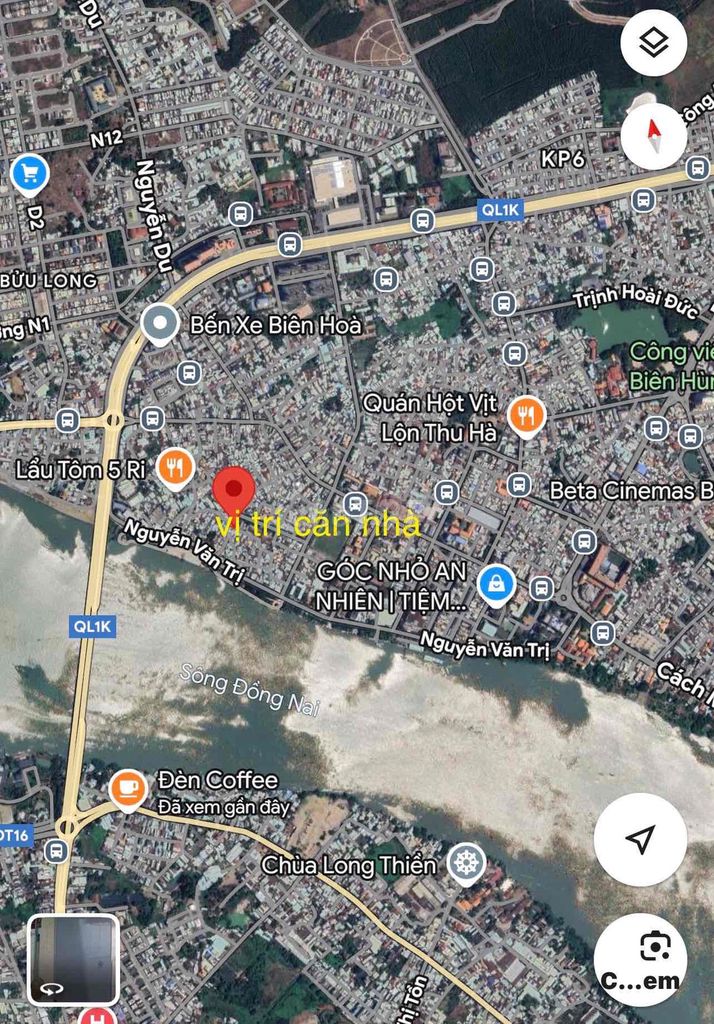Open the Bến Xe Biên Hoà place marker
This screenshot has height=1024, width=714.
(x=159, y=325)
